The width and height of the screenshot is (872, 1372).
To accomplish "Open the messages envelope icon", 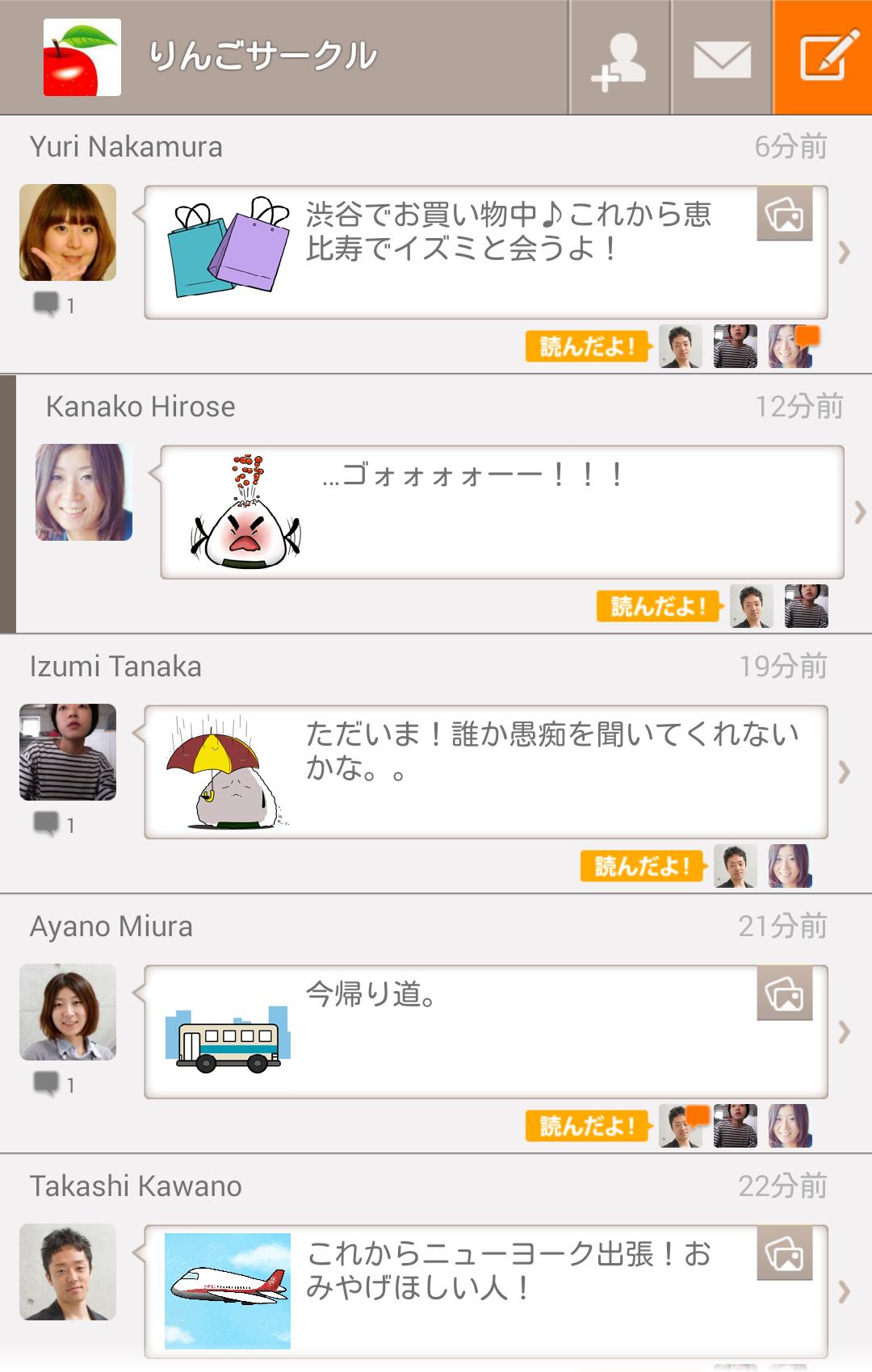I will (722, 58).
